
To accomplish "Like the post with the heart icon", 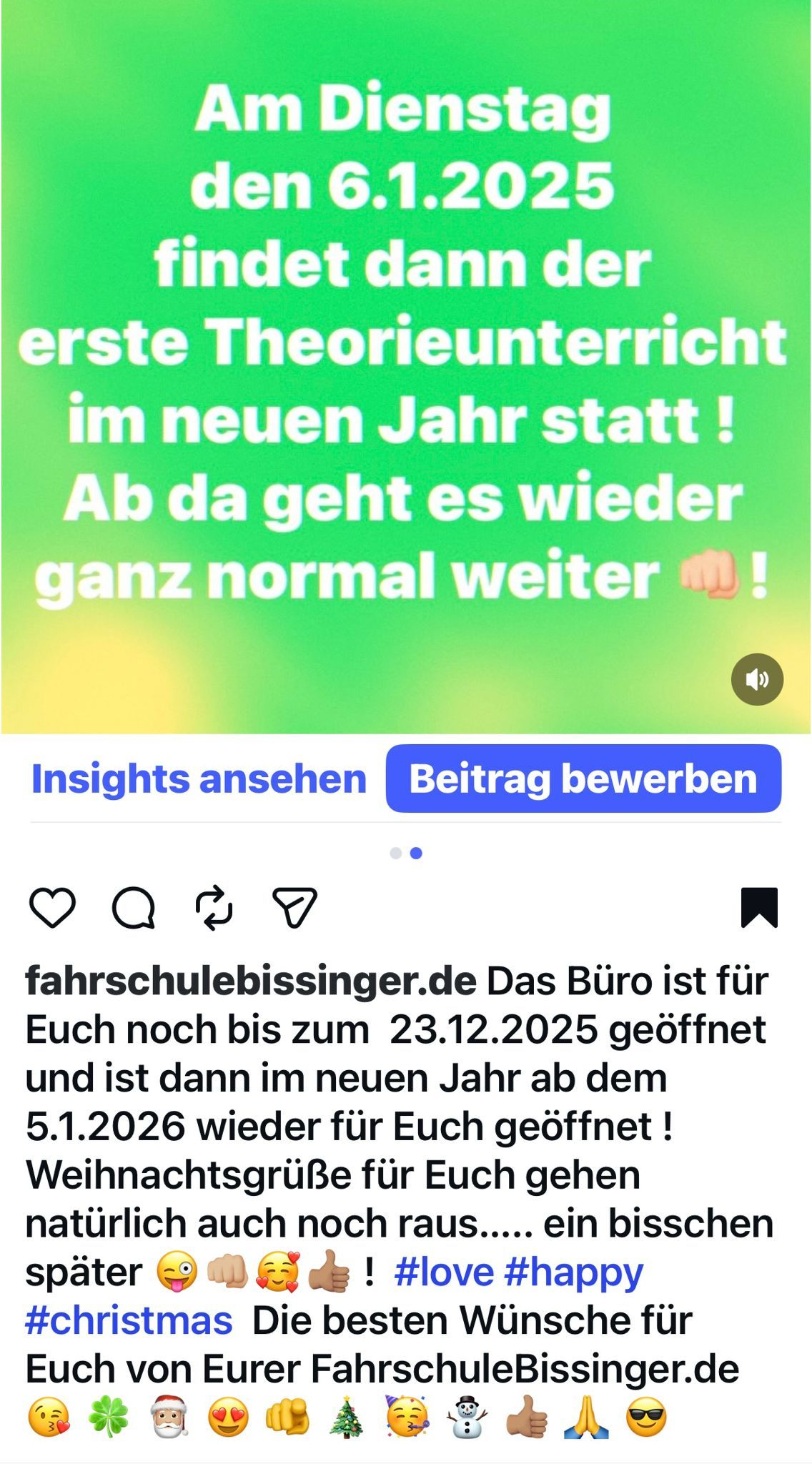I will pos(52,908).
